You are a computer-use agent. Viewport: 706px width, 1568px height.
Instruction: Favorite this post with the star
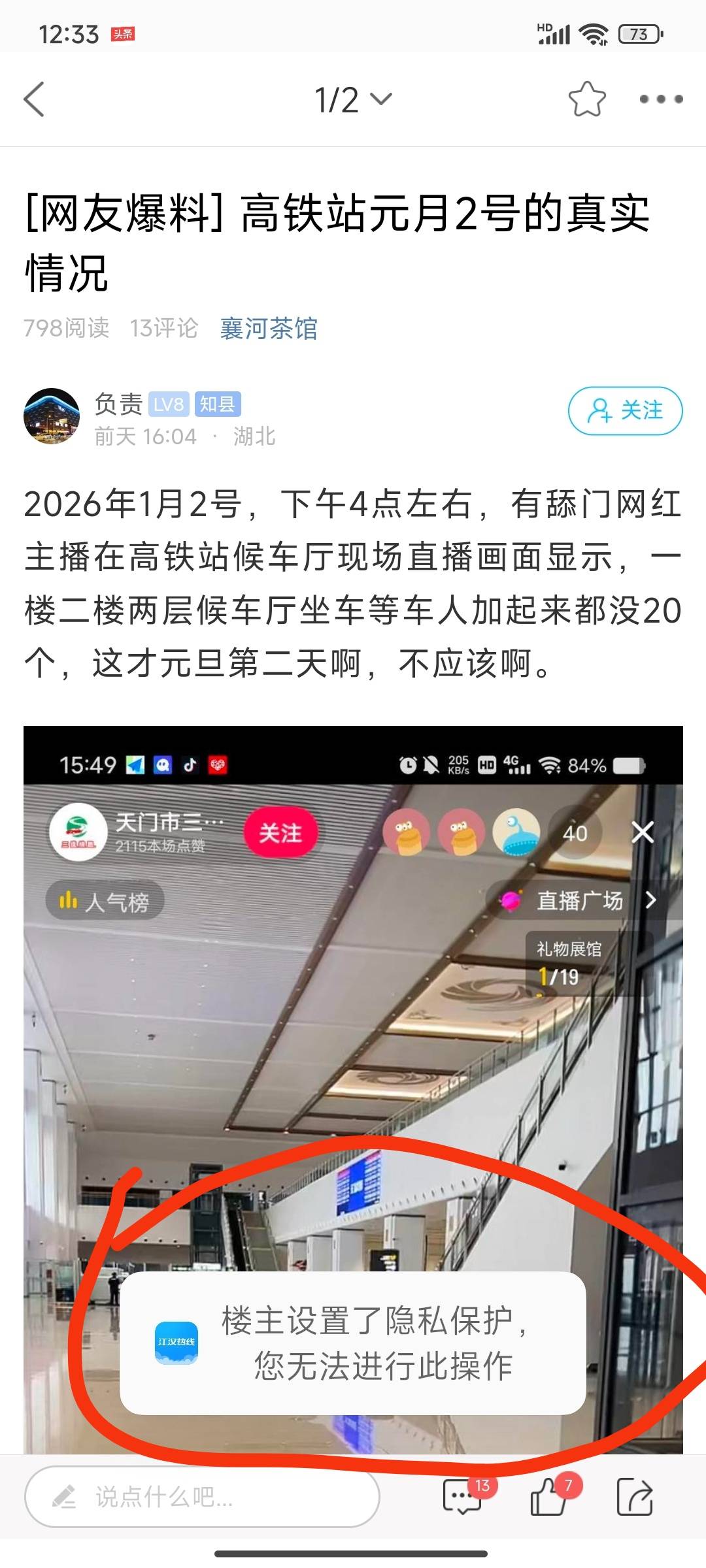(586, 99)
